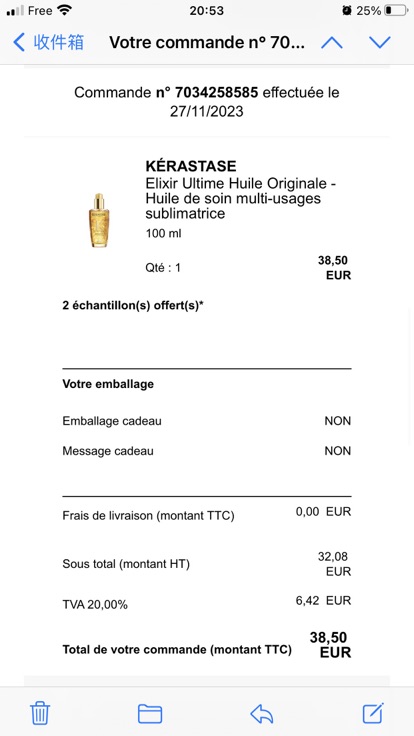Screen dimensions: 414x736
Task: Reply to this order email
Action: [261, 714]
